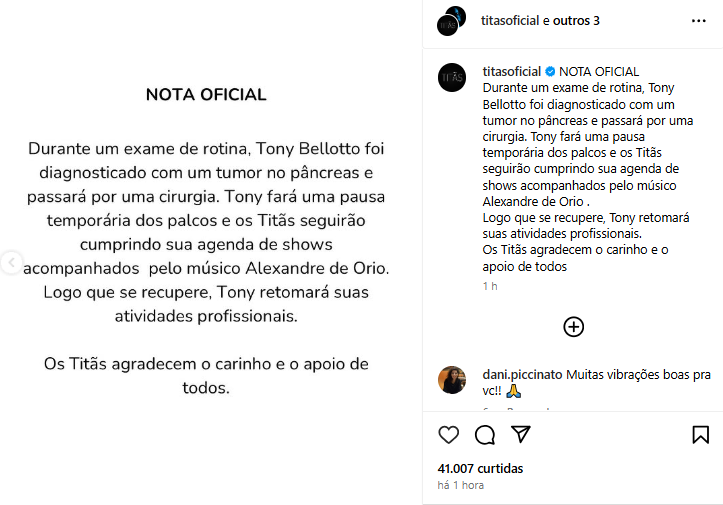Open titasoficial profile from header username

pos(510,20)
